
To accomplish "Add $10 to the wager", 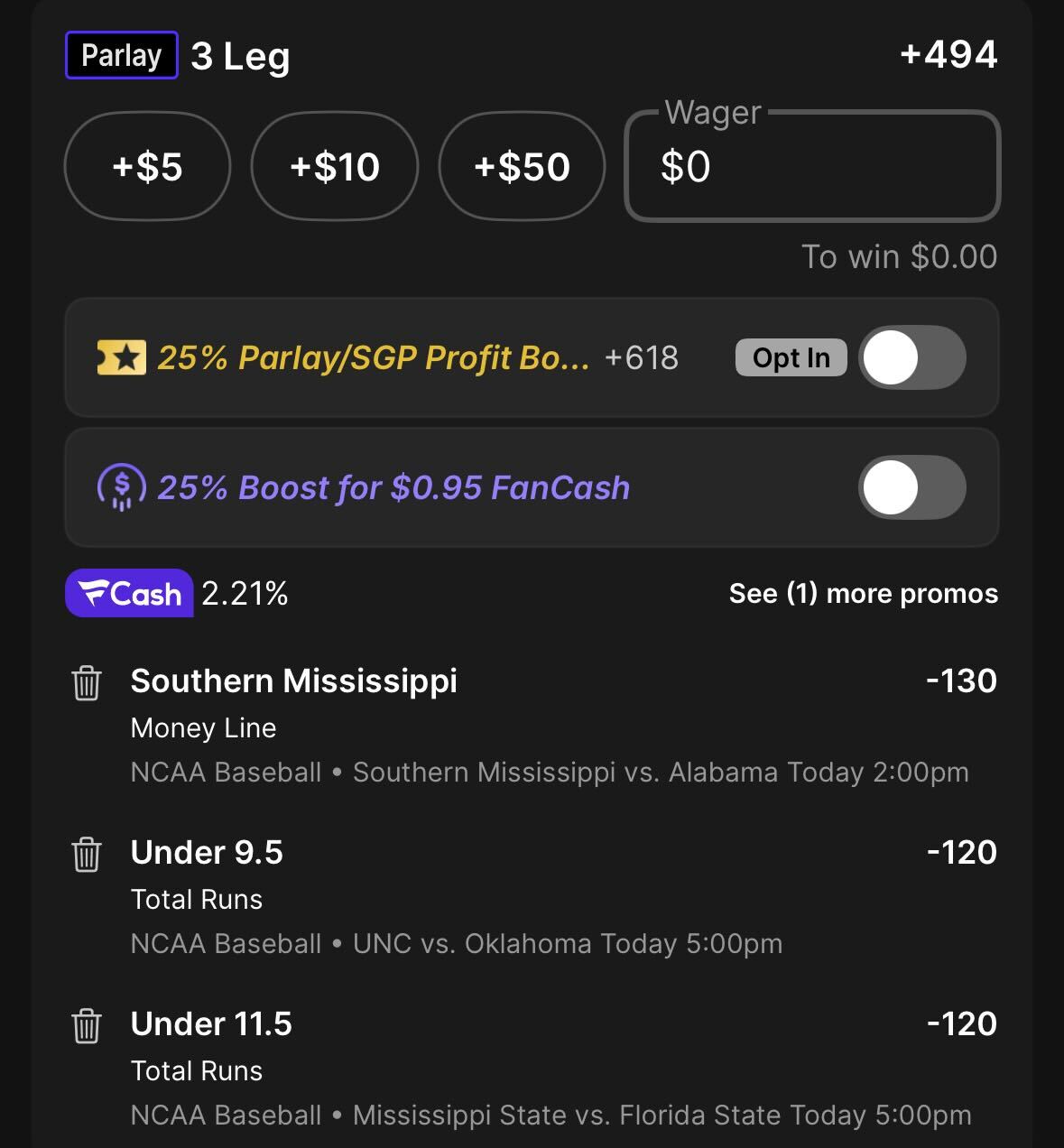I will coord(334,166).
